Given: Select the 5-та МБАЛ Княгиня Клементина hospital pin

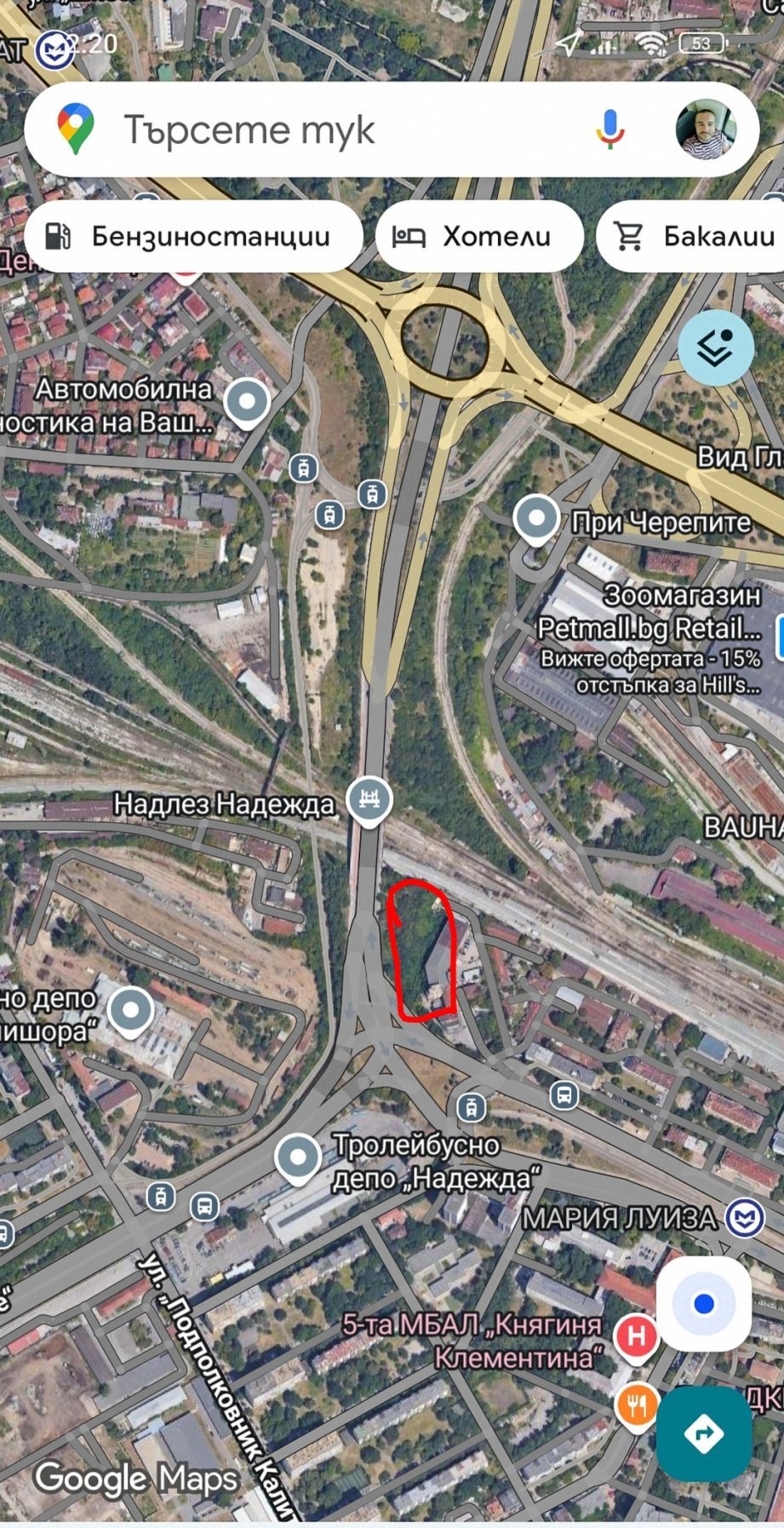Looking at the screenshot, I should [636, 1336].
